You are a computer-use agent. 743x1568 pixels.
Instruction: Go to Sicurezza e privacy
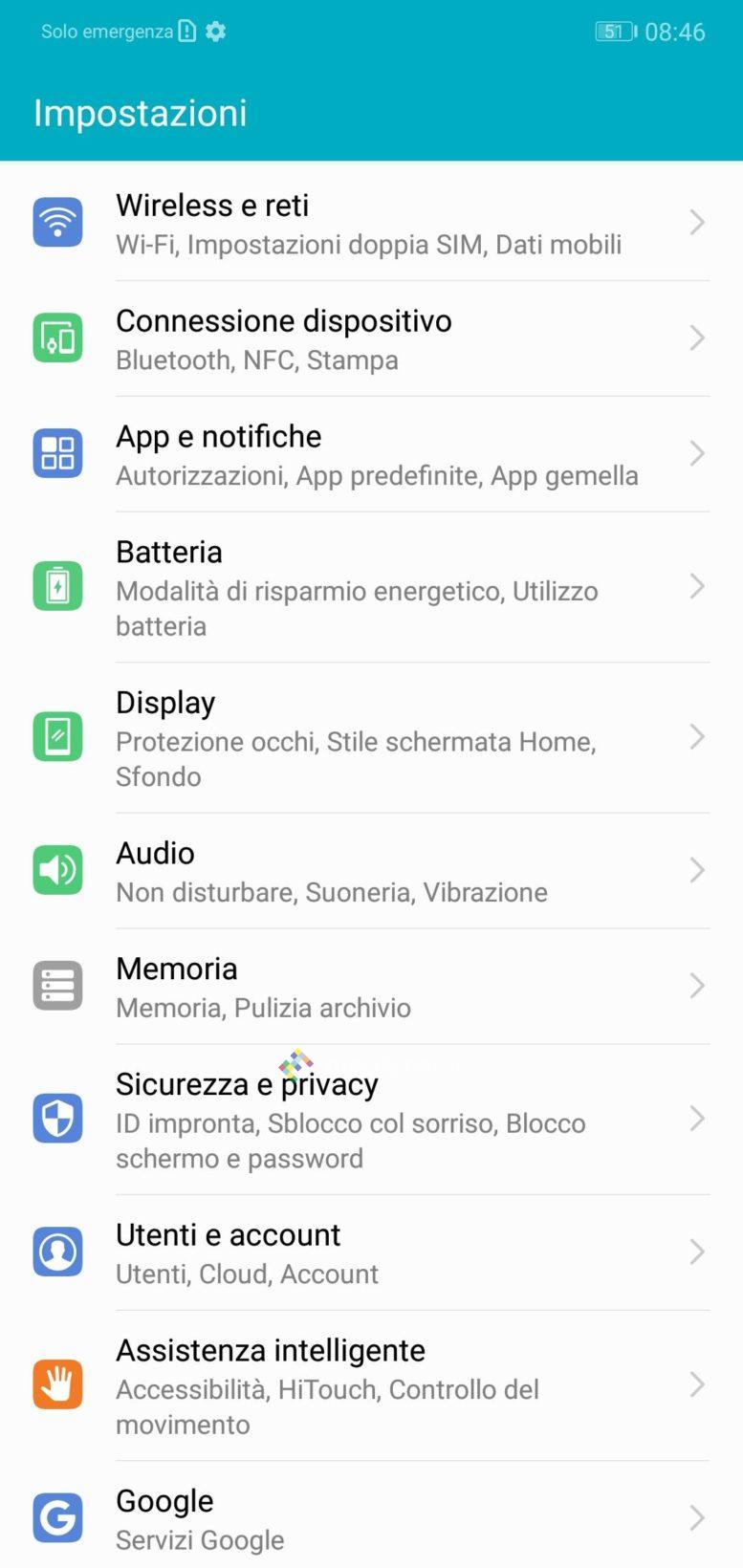368,1119
